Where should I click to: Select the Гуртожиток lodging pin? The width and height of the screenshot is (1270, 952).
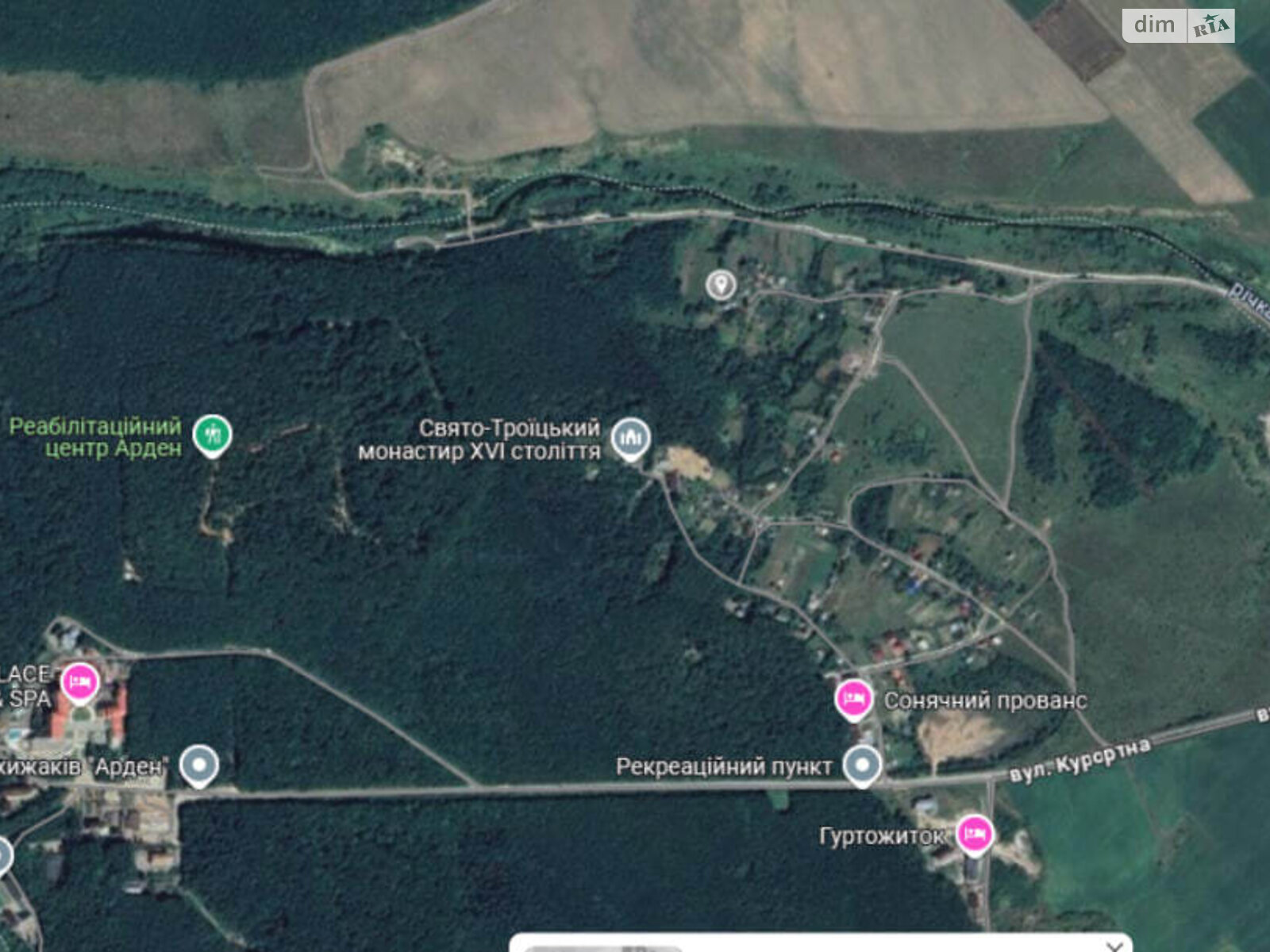[x=974, y=834]
